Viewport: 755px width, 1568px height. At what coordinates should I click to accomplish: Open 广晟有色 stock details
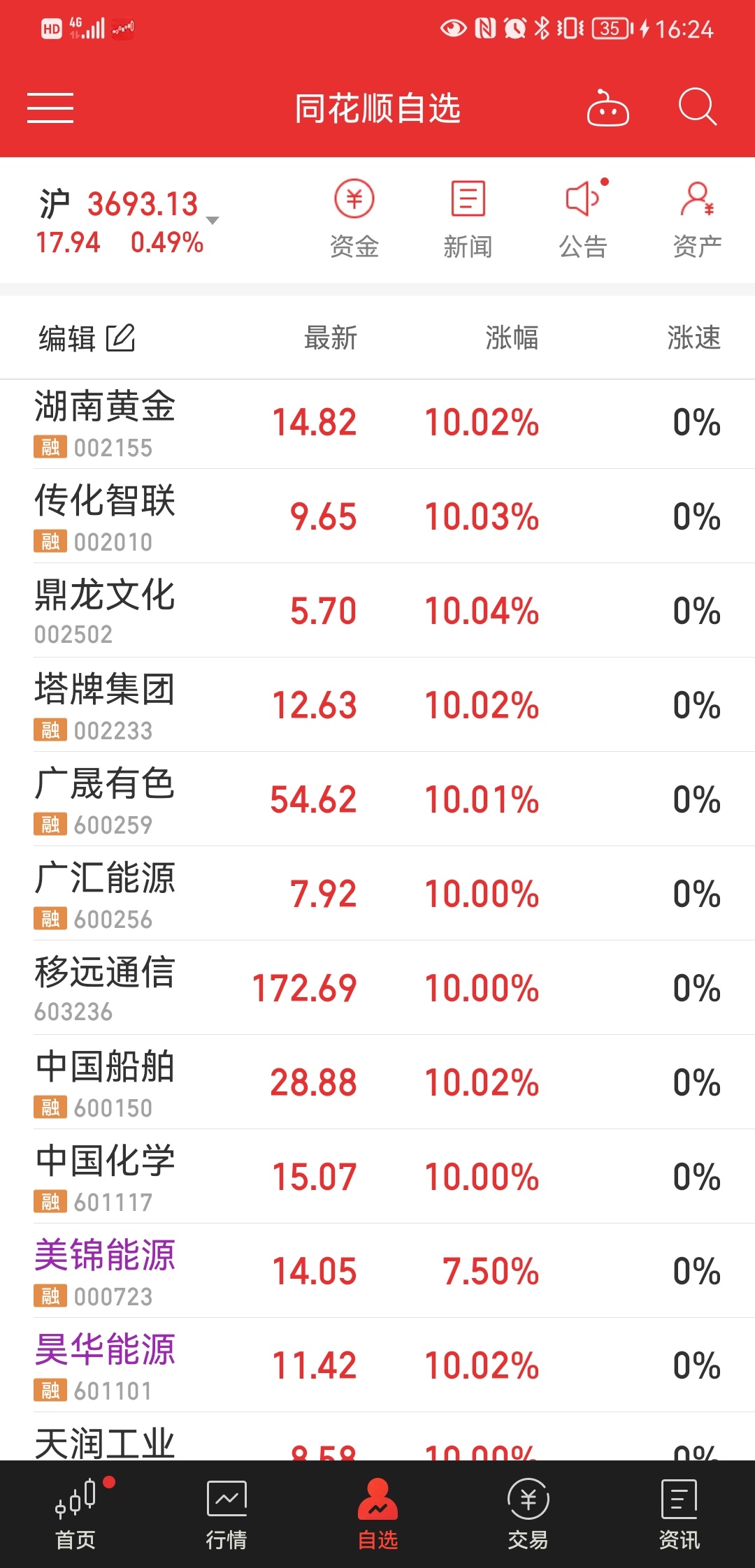377,799
